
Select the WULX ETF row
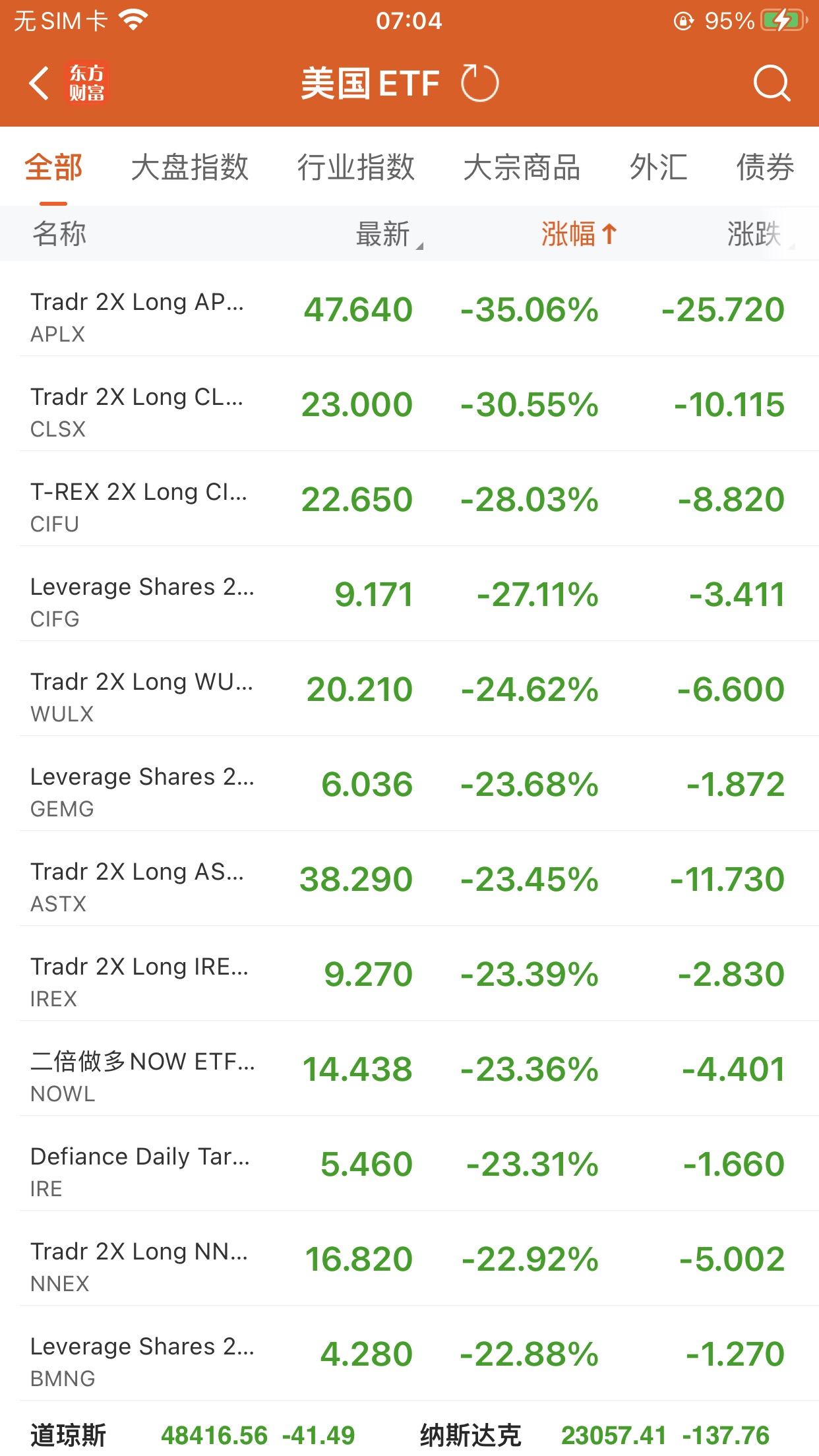point(409,690)
